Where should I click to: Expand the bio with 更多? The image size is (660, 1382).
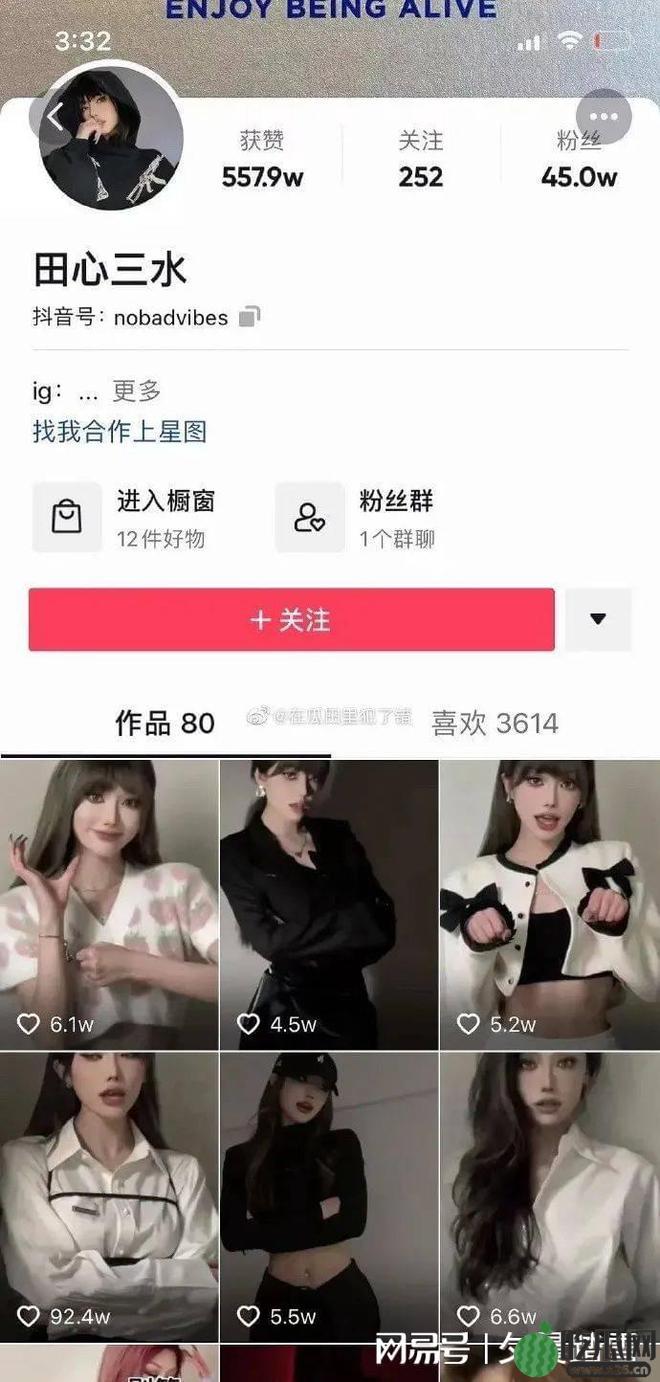pyautogui.click(x=136, y=391)
